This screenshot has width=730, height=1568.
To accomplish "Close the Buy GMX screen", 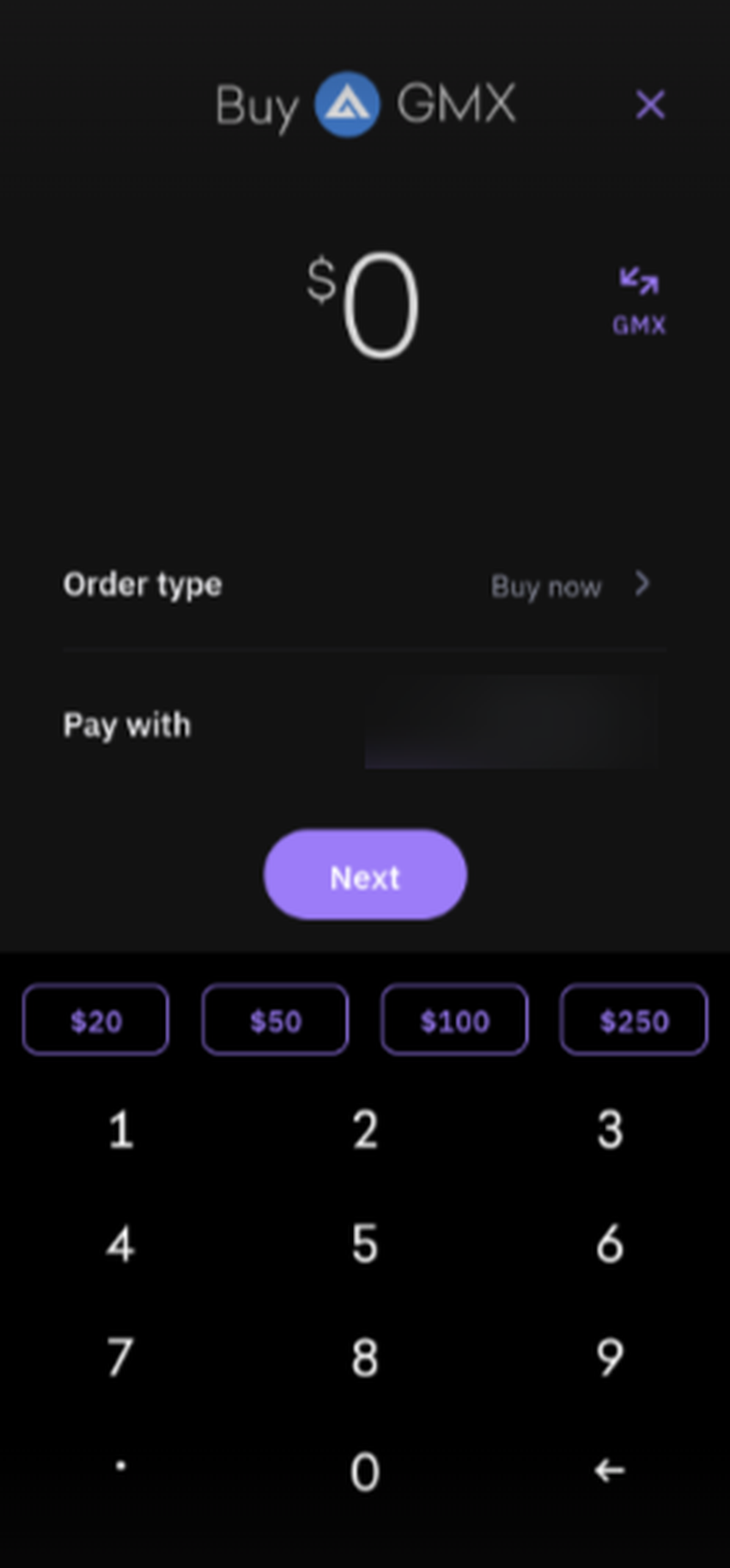I will pyautogui.click(x=650, y=105).
